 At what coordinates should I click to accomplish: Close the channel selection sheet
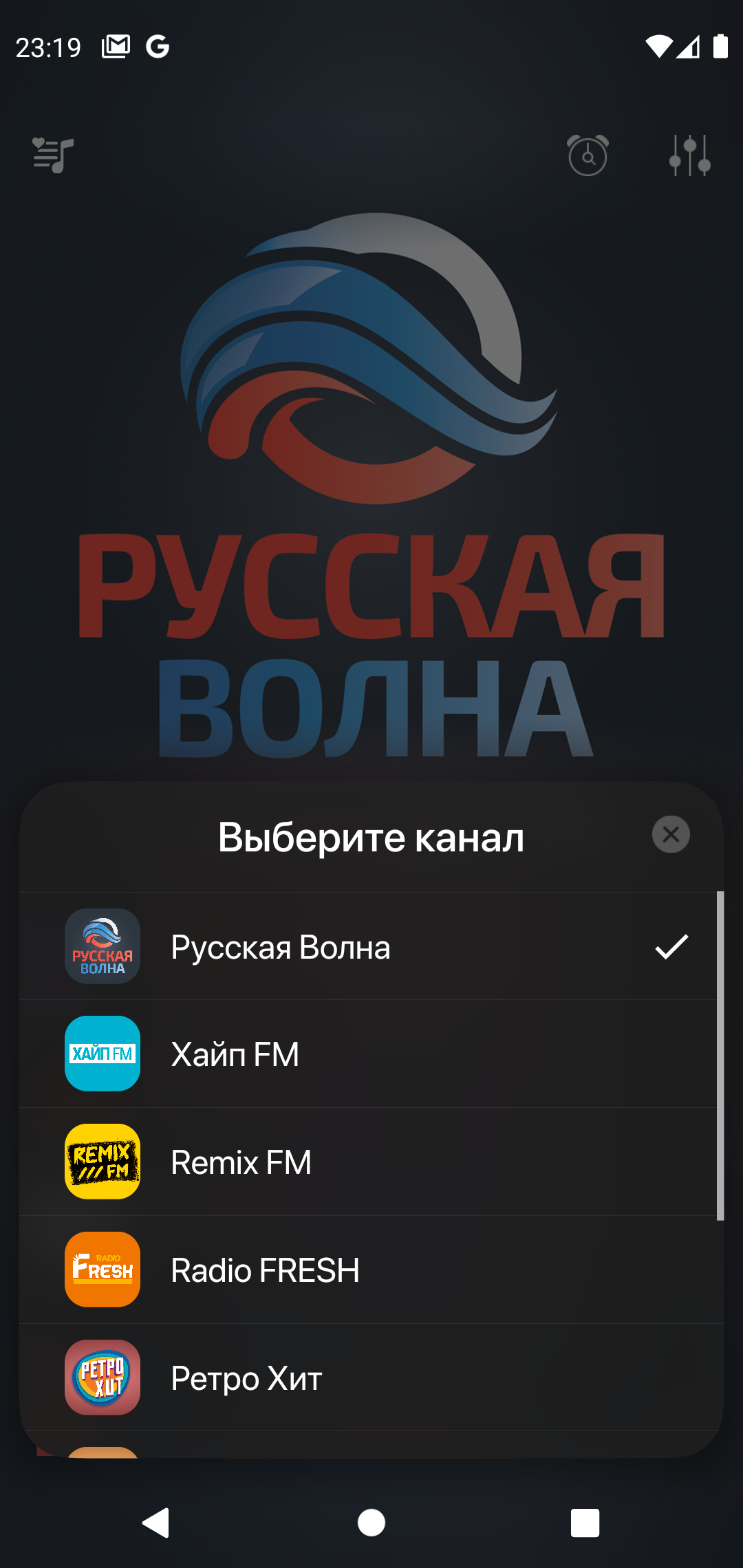[x=671, y=834]
